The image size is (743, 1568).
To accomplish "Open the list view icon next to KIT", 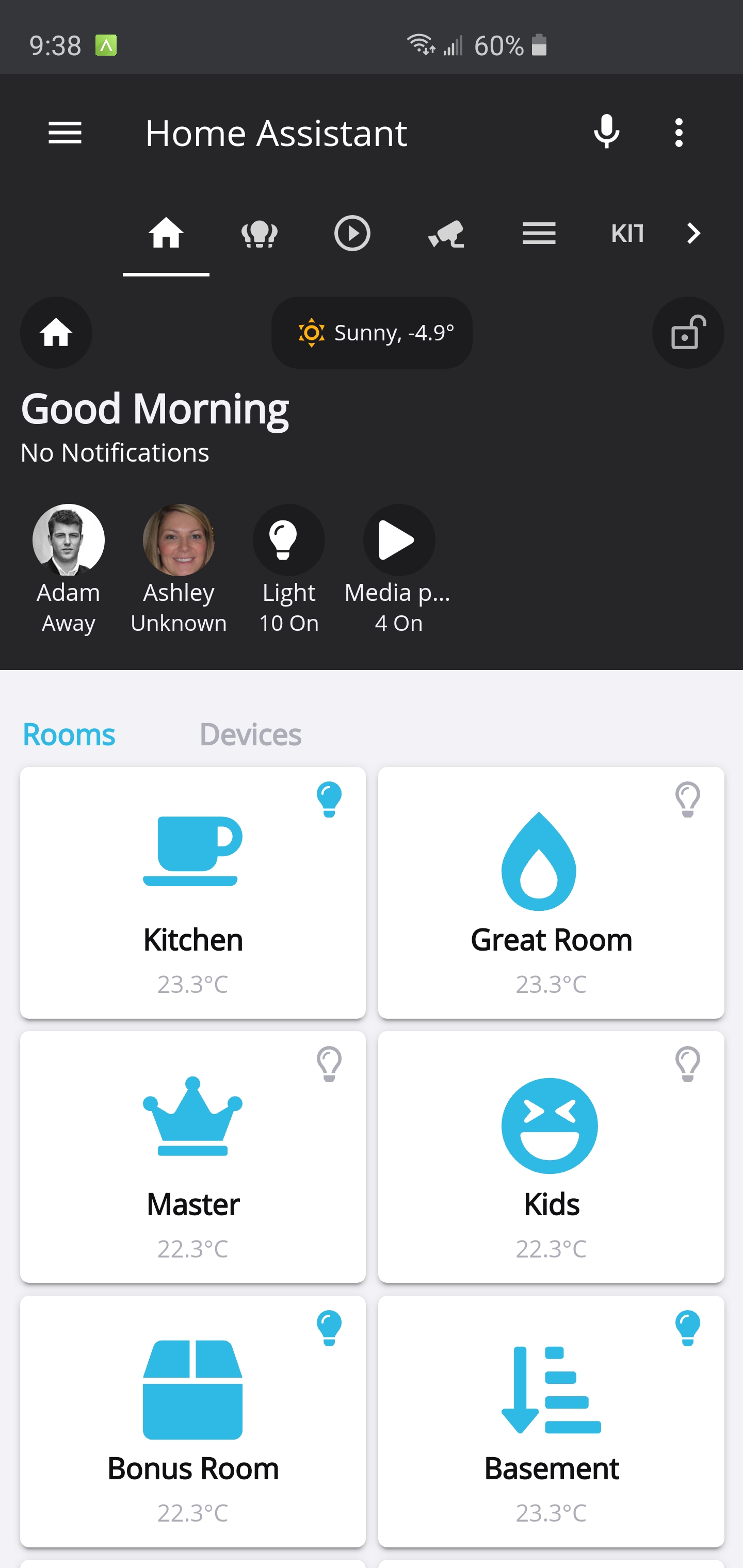I will coord(538,233).
